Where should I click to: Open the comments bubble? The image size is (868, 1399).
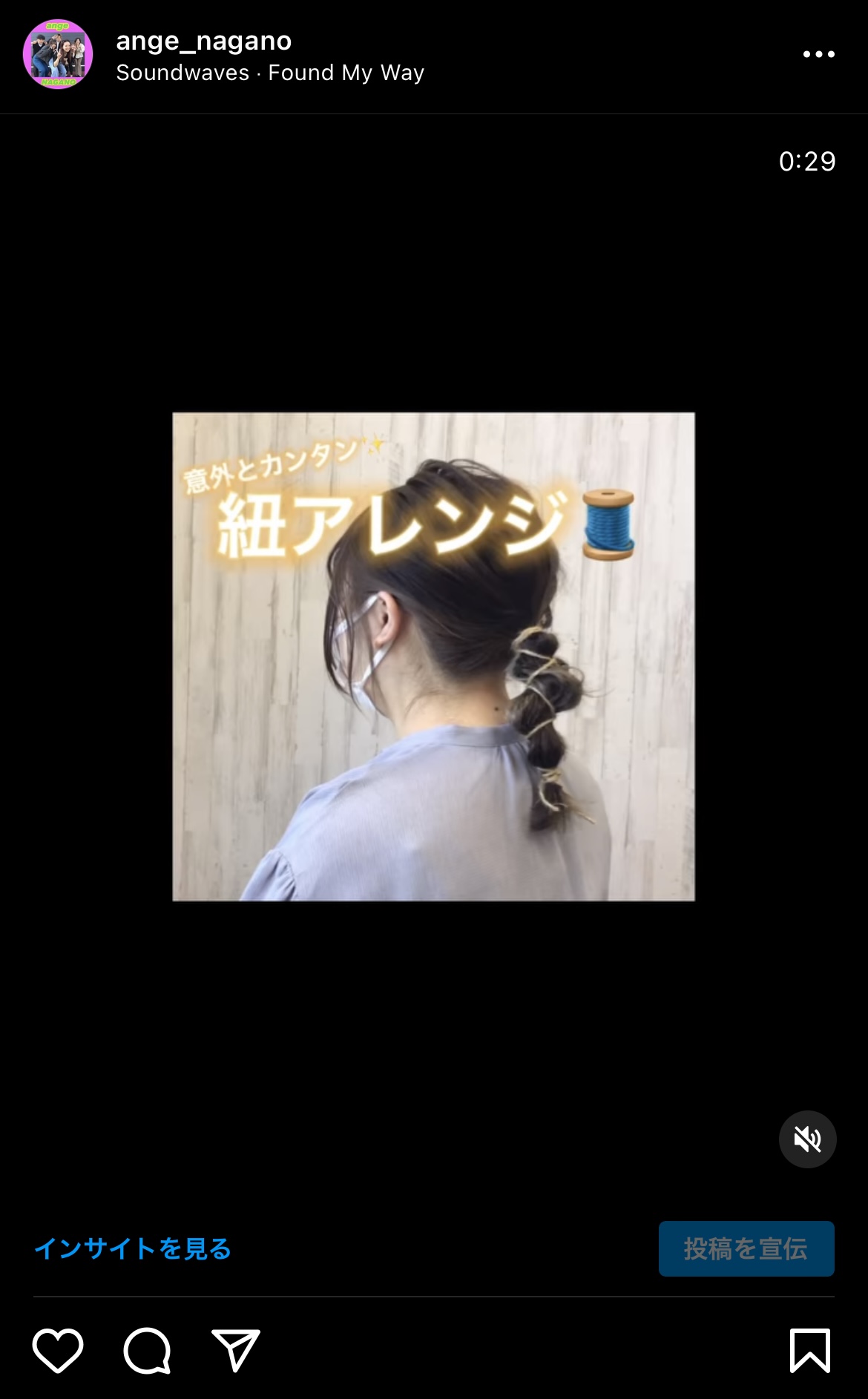[147, 1350]
